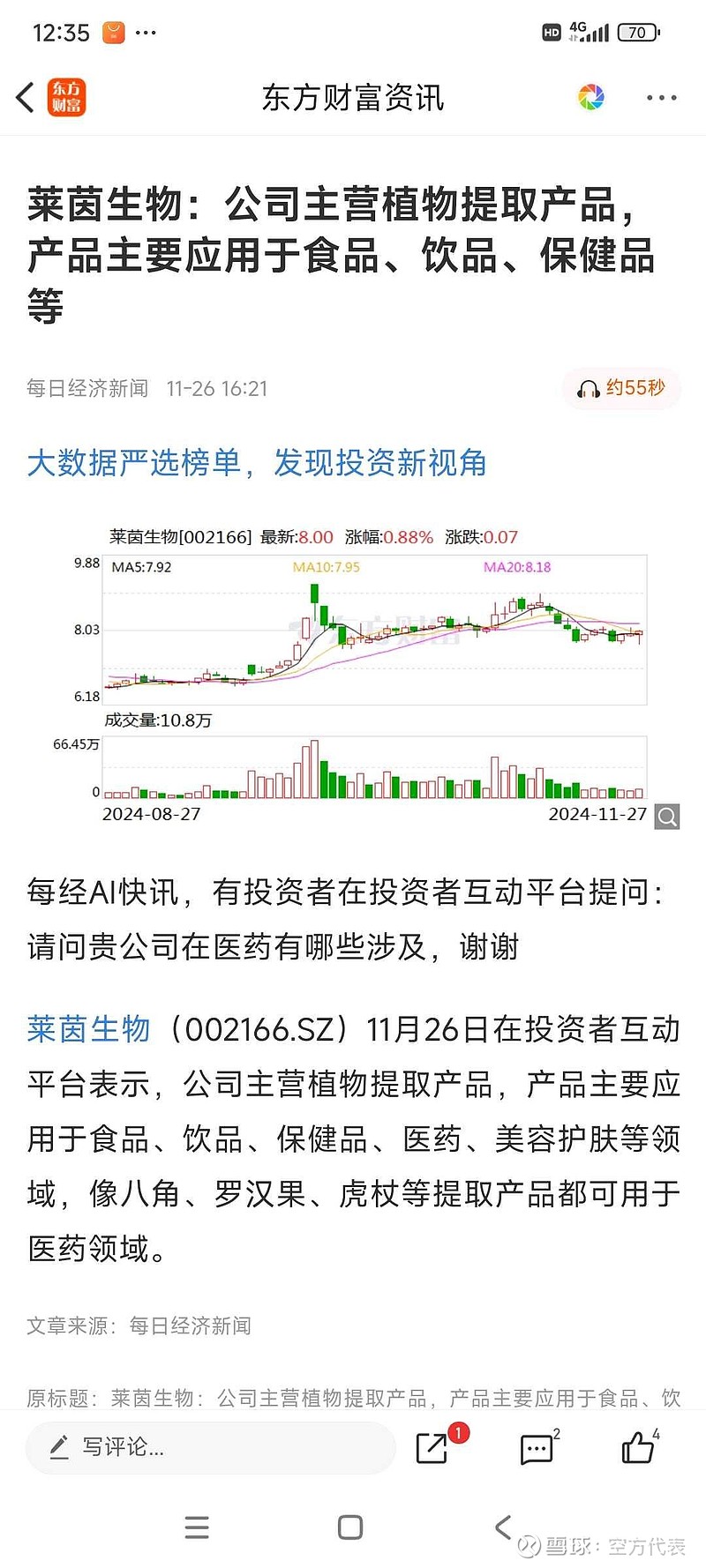This screenshot has width=706, height=1568.
Task: Open recent apps via the三-line navigation icon
Action: 197,1527
